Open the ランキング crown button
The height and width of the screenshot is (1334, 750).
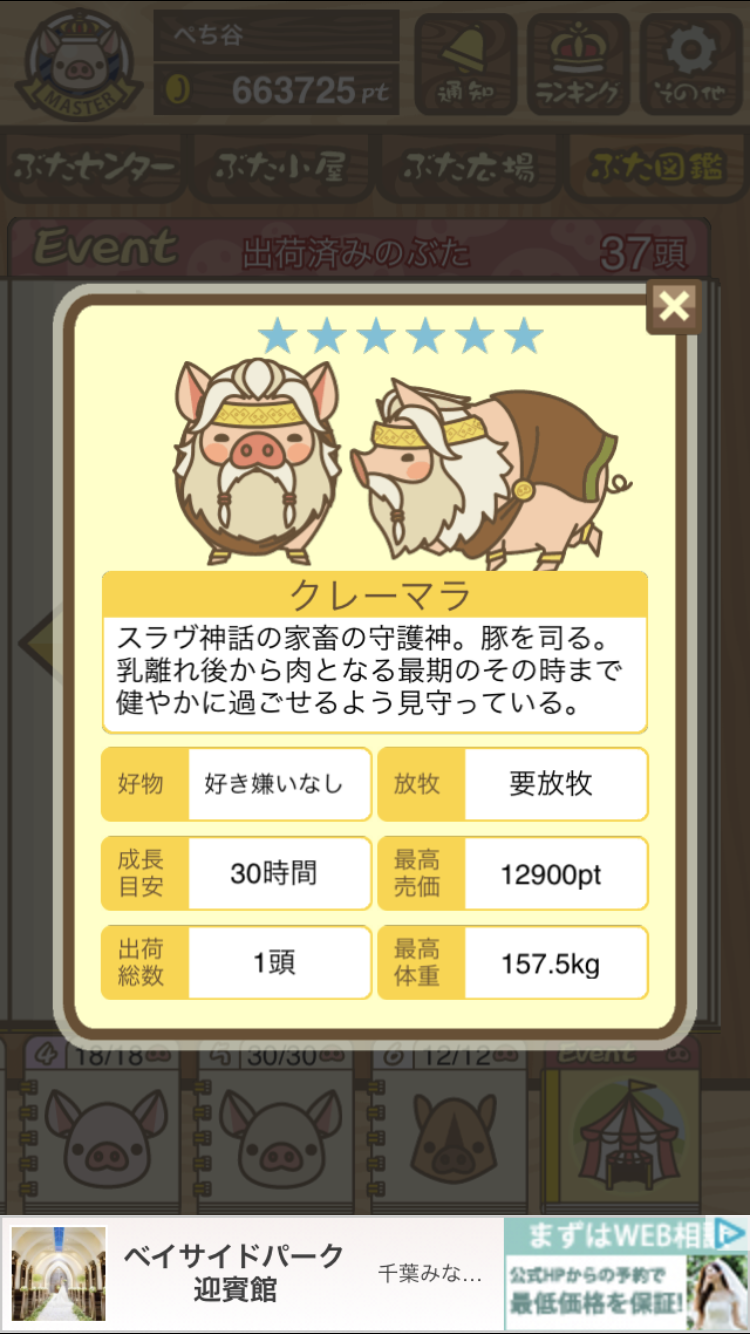tap(579, 64)
